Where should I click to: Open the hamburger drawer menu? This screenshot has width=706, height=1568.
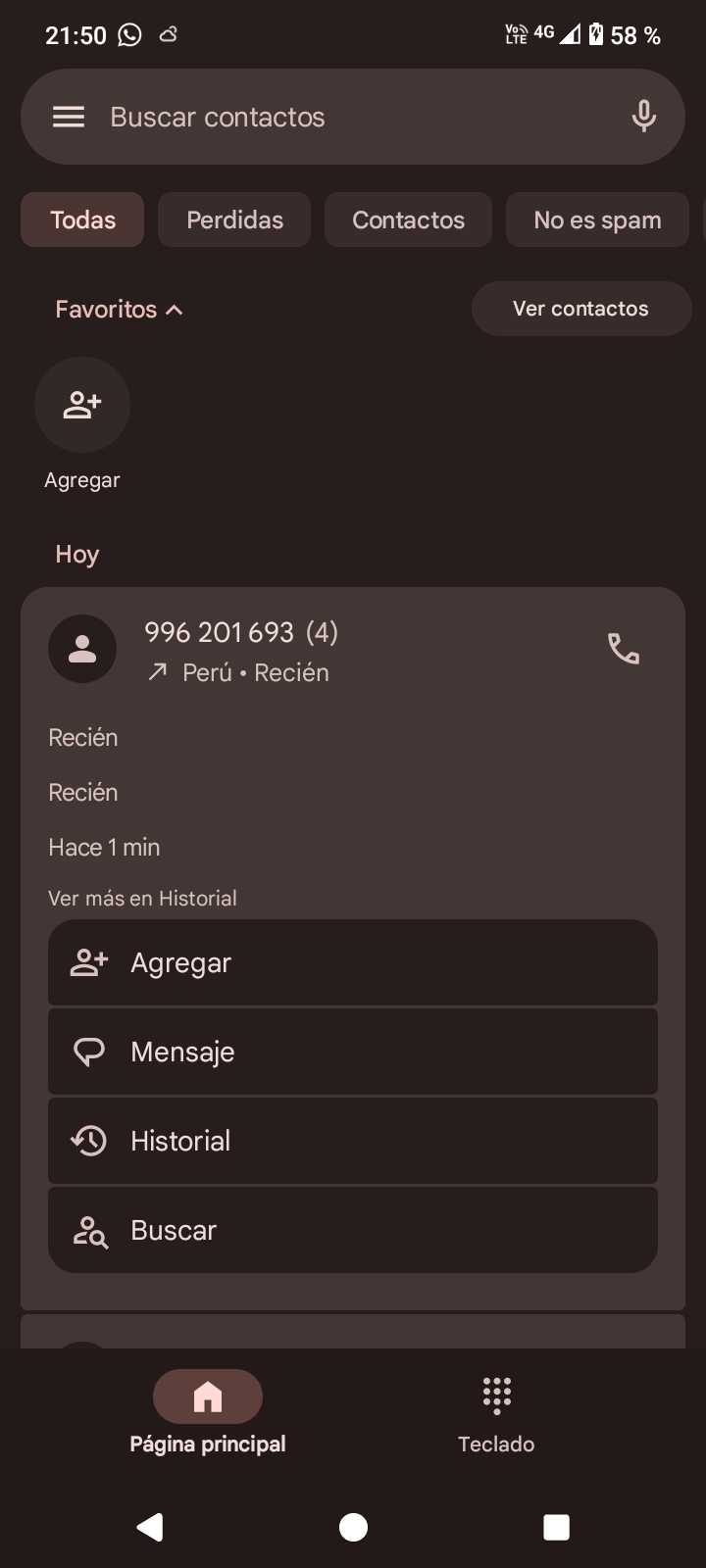click(x=69, y=118)
